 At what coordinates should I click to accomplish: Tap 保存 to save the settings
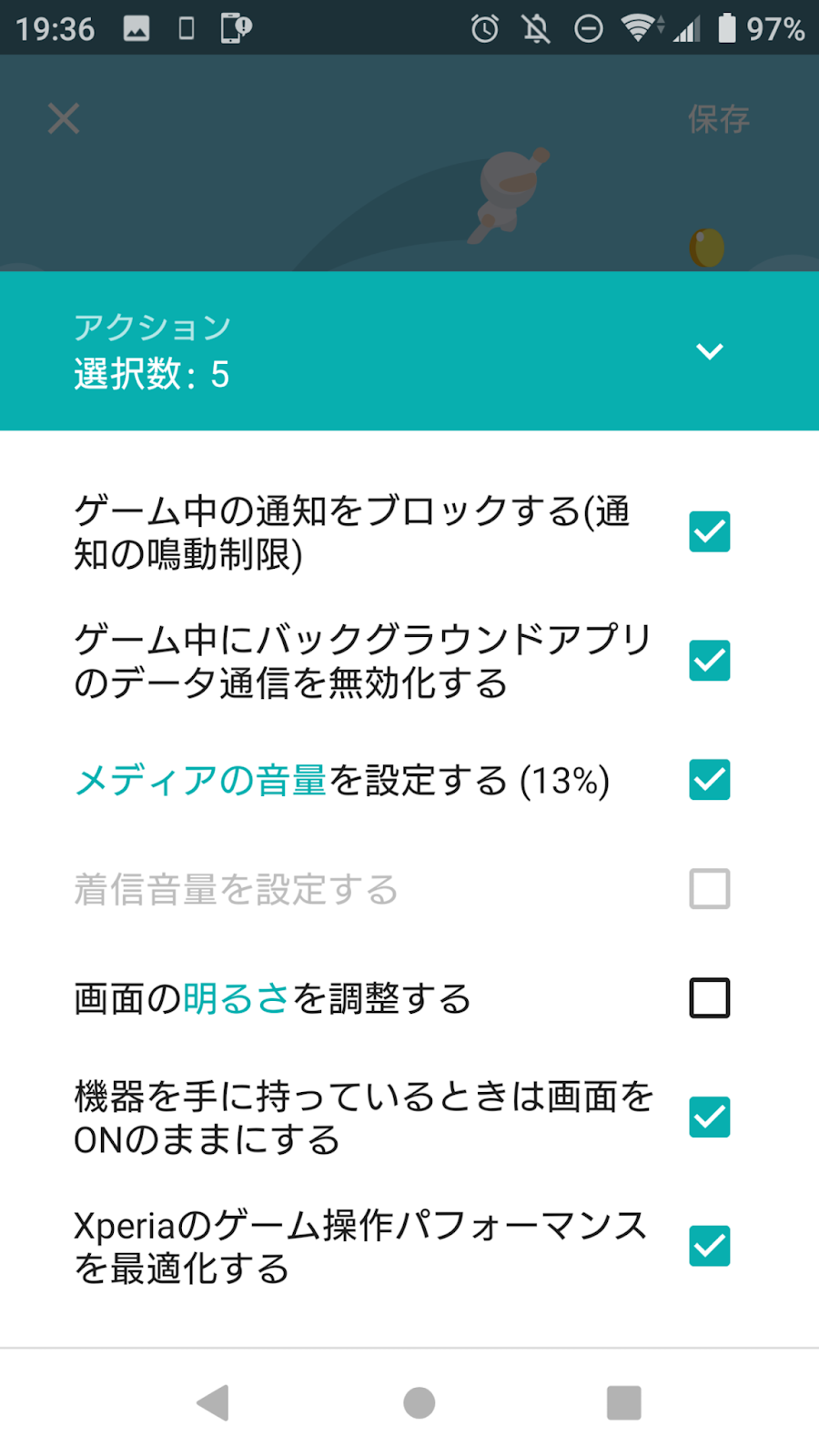[x=718, y=119]
